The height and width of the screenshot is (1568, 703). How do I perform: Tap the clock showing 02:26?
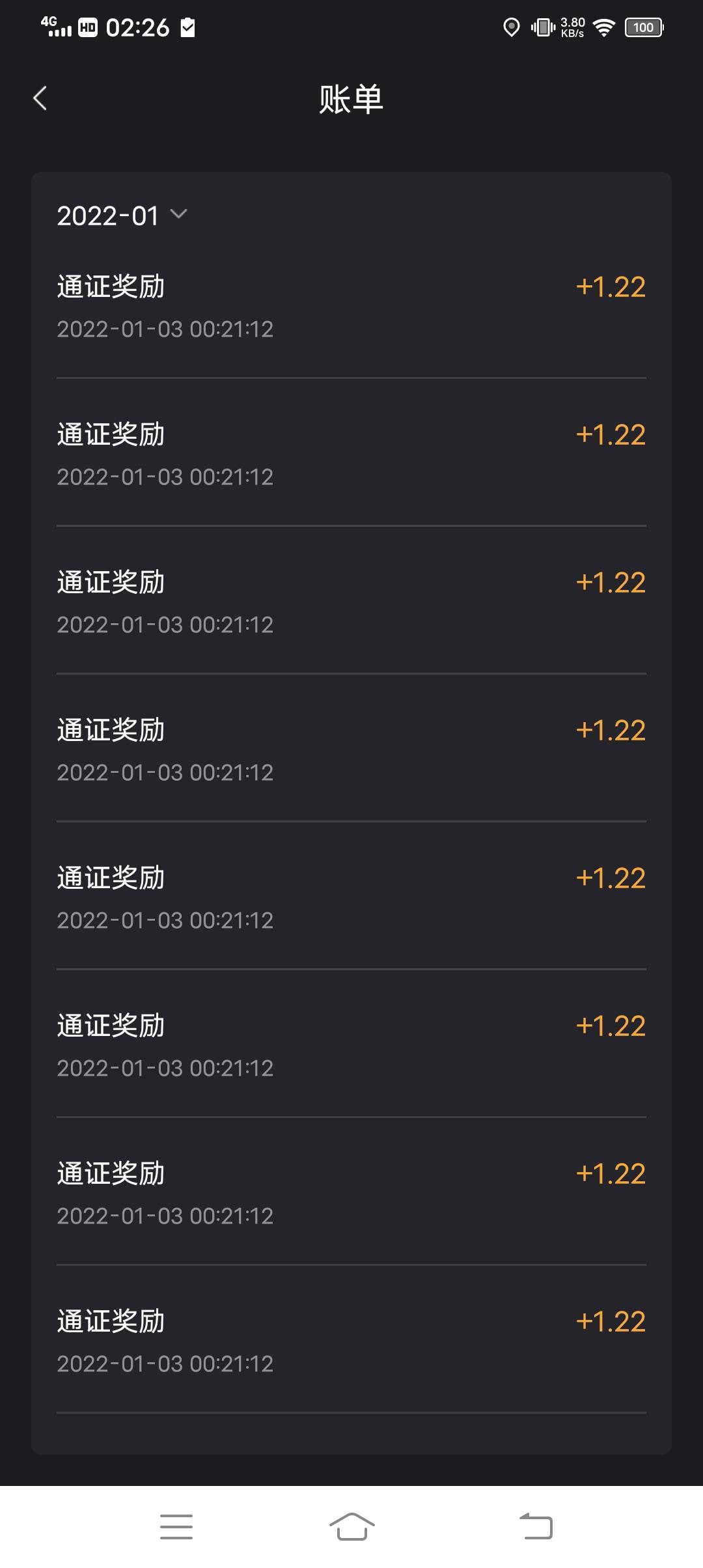tap(138, 27)
